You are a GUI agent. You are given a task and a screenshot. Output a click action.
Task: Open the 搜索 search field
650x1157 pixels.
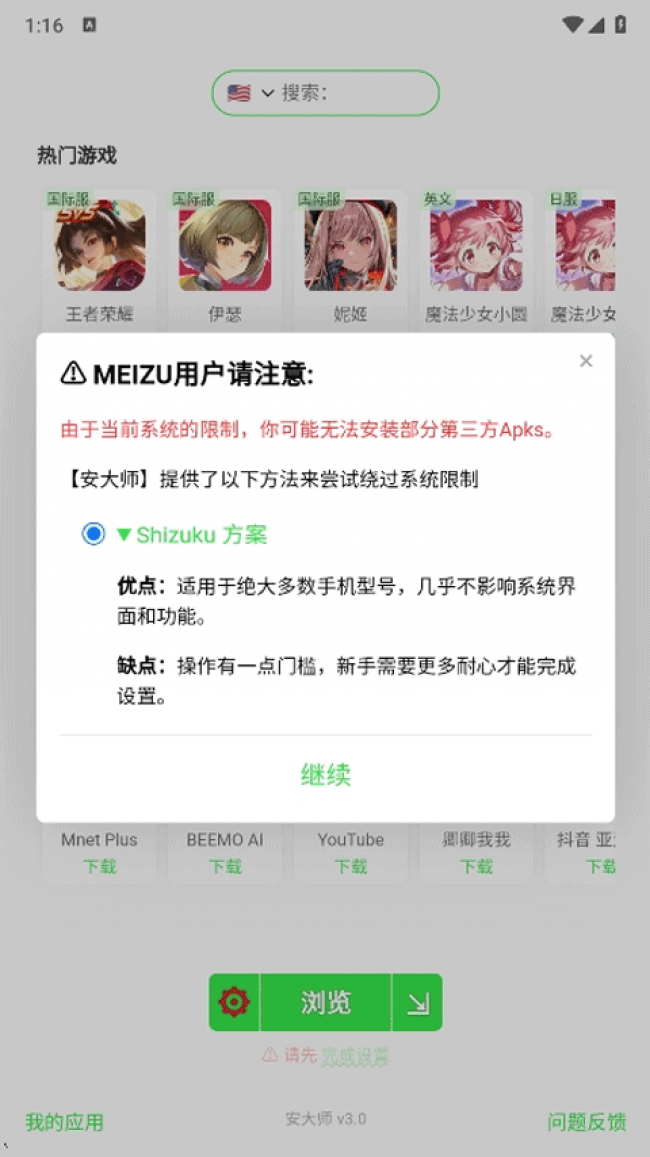point(355,93)
